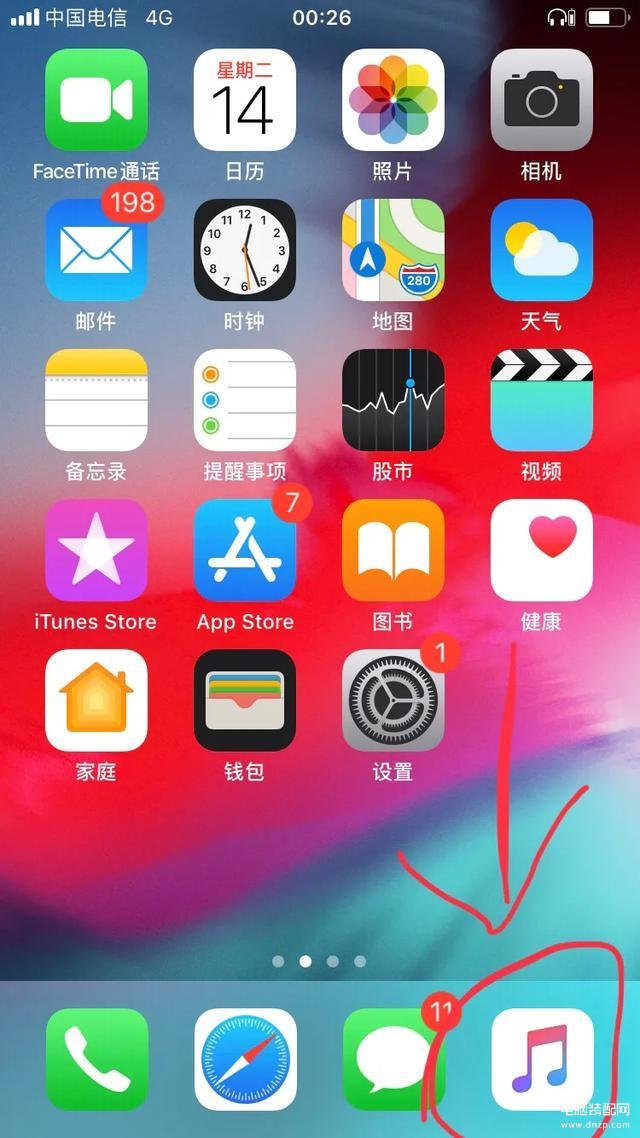Check the 天气 weather app
640x1138 pixels.
tap(541, 250)
